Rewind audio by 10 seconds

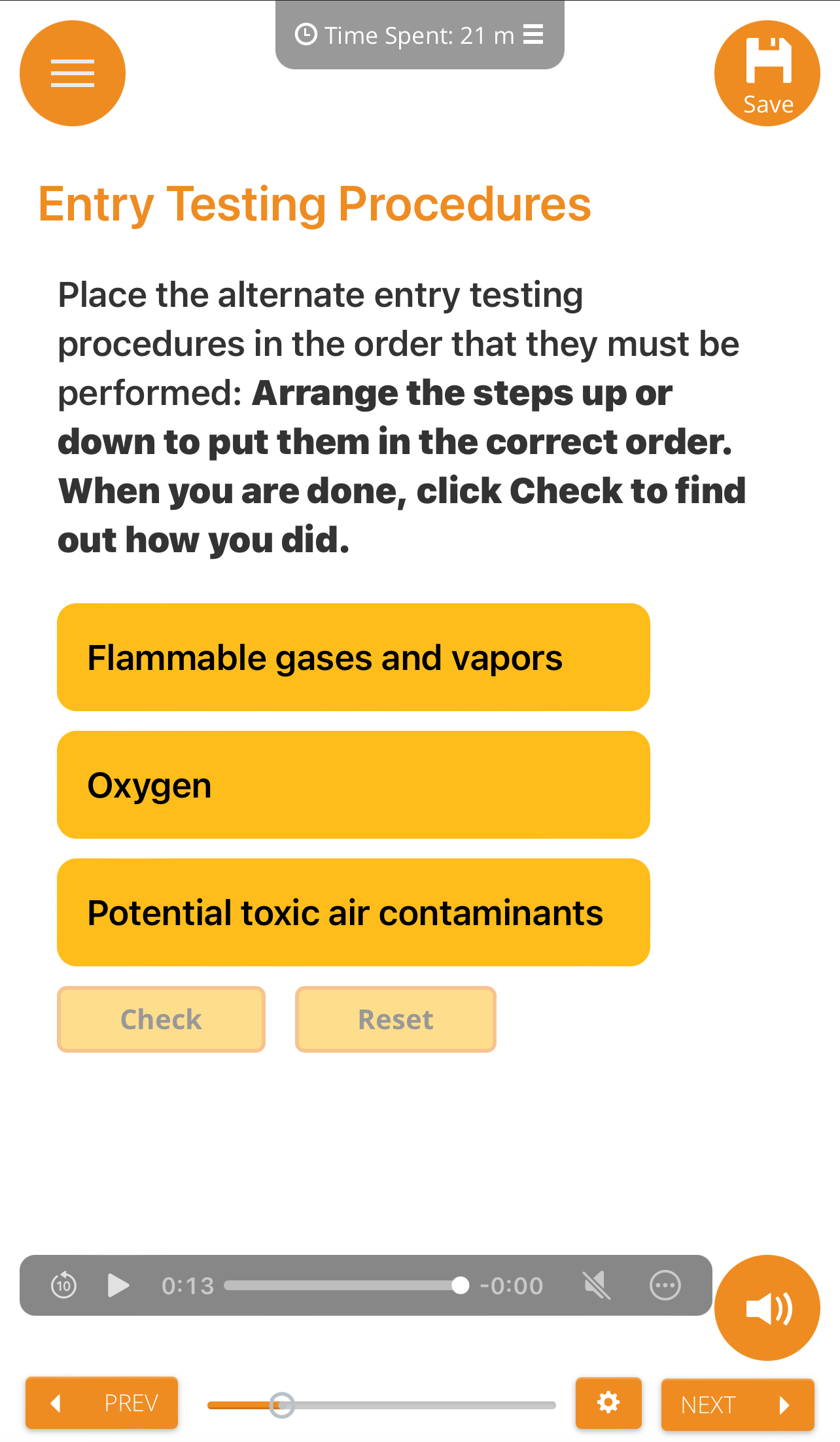click(64, 1286)
